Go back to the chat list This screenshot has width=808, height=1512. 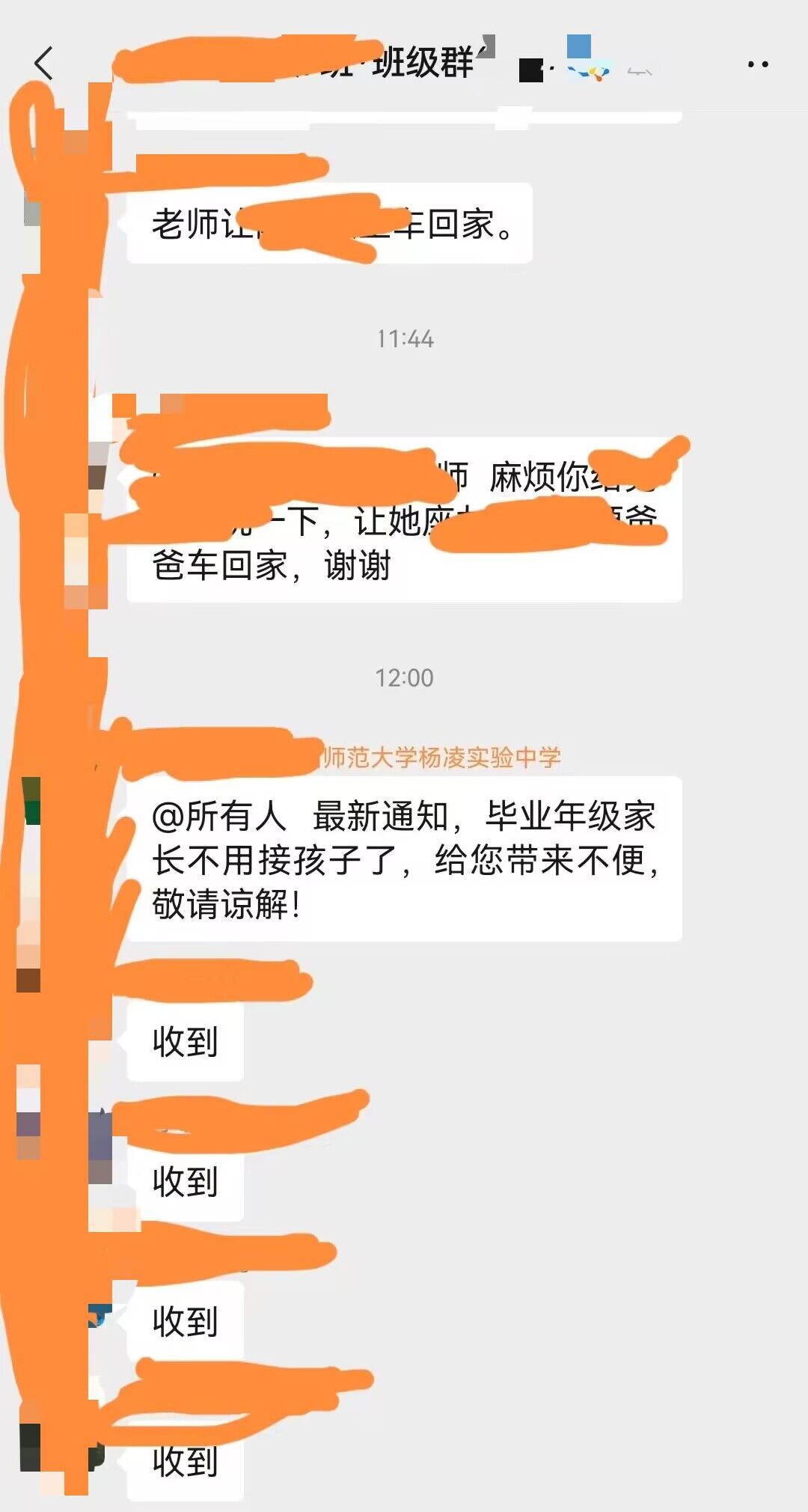click(44, 64)
